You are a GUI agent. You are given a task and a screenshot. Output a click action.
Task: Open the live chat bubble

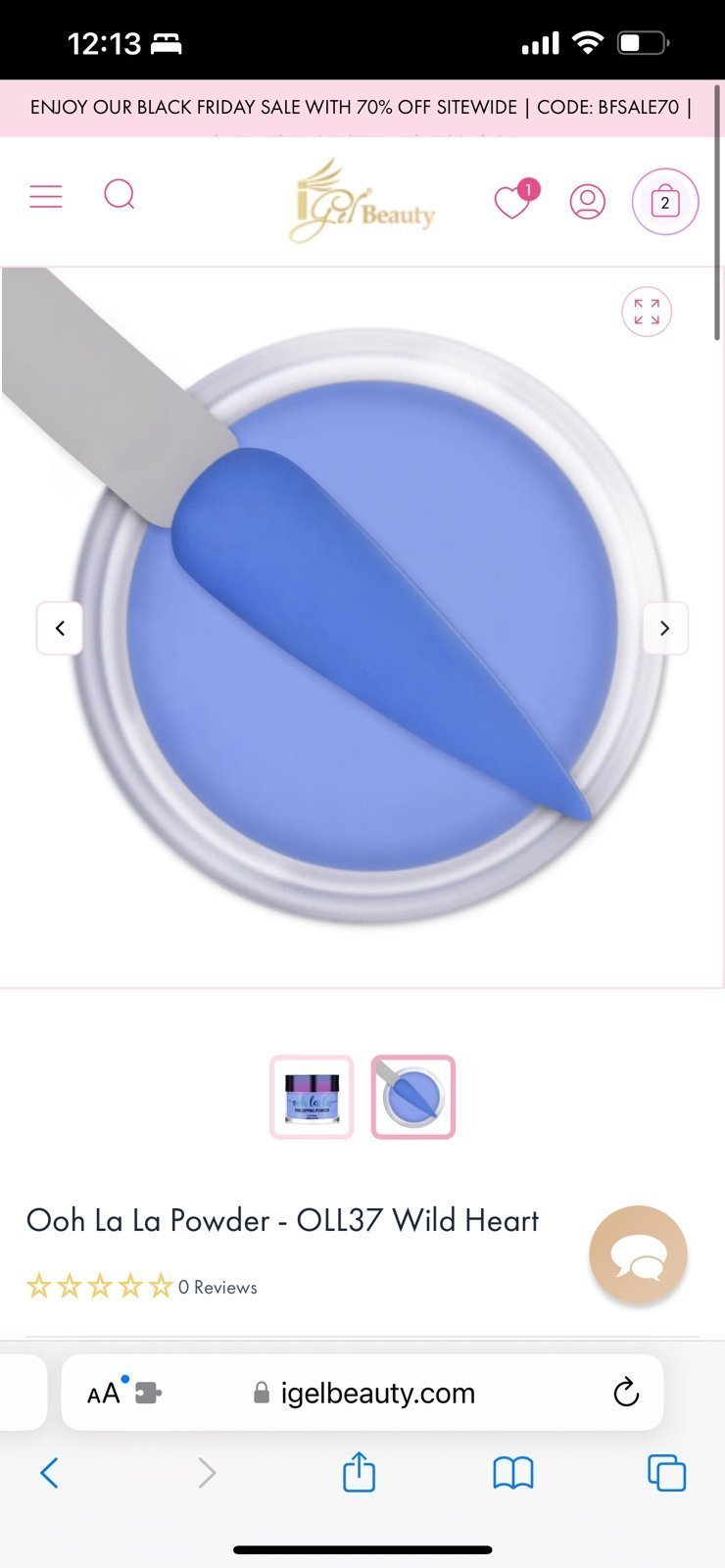(x=639, y=1254)
